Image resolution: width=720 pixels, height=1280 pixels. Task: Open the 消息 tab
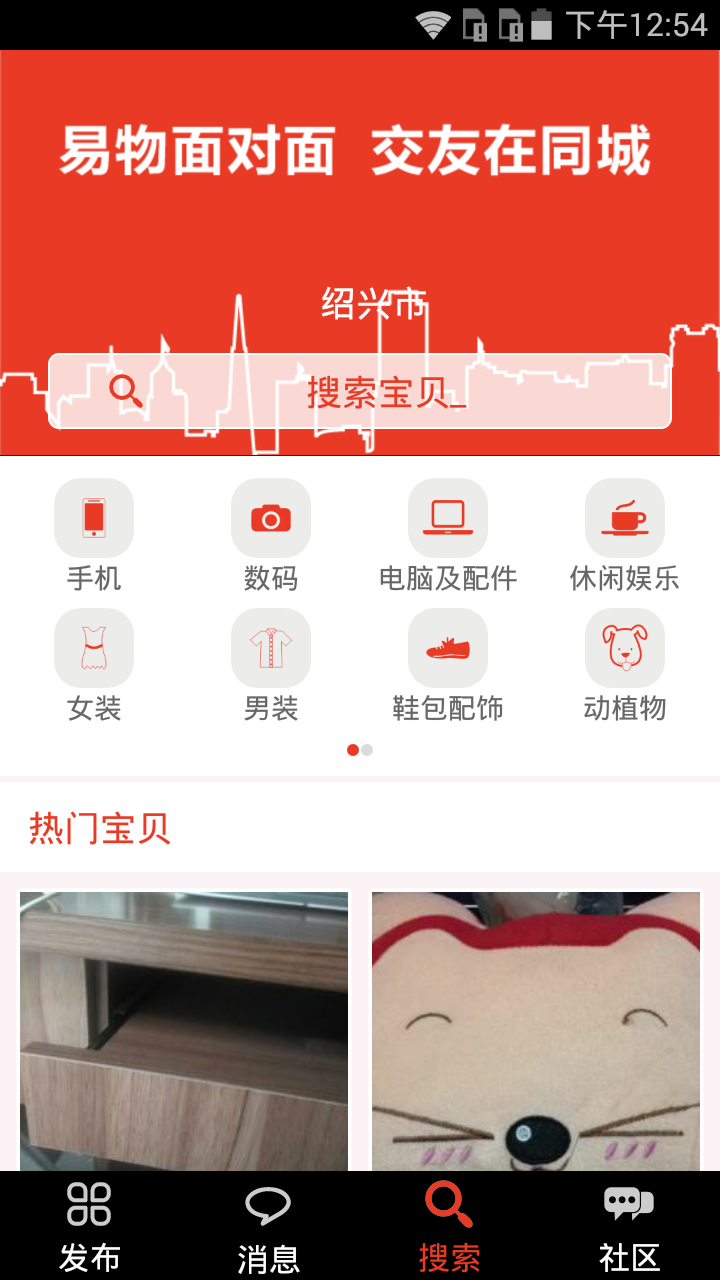[x=268, y=1226]
